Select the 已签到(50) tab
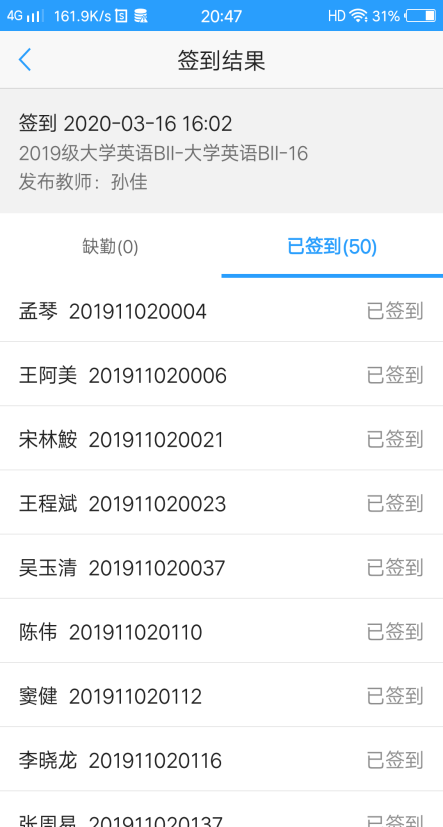This screenshot has height=827, width=443. [x=332, y=246]
